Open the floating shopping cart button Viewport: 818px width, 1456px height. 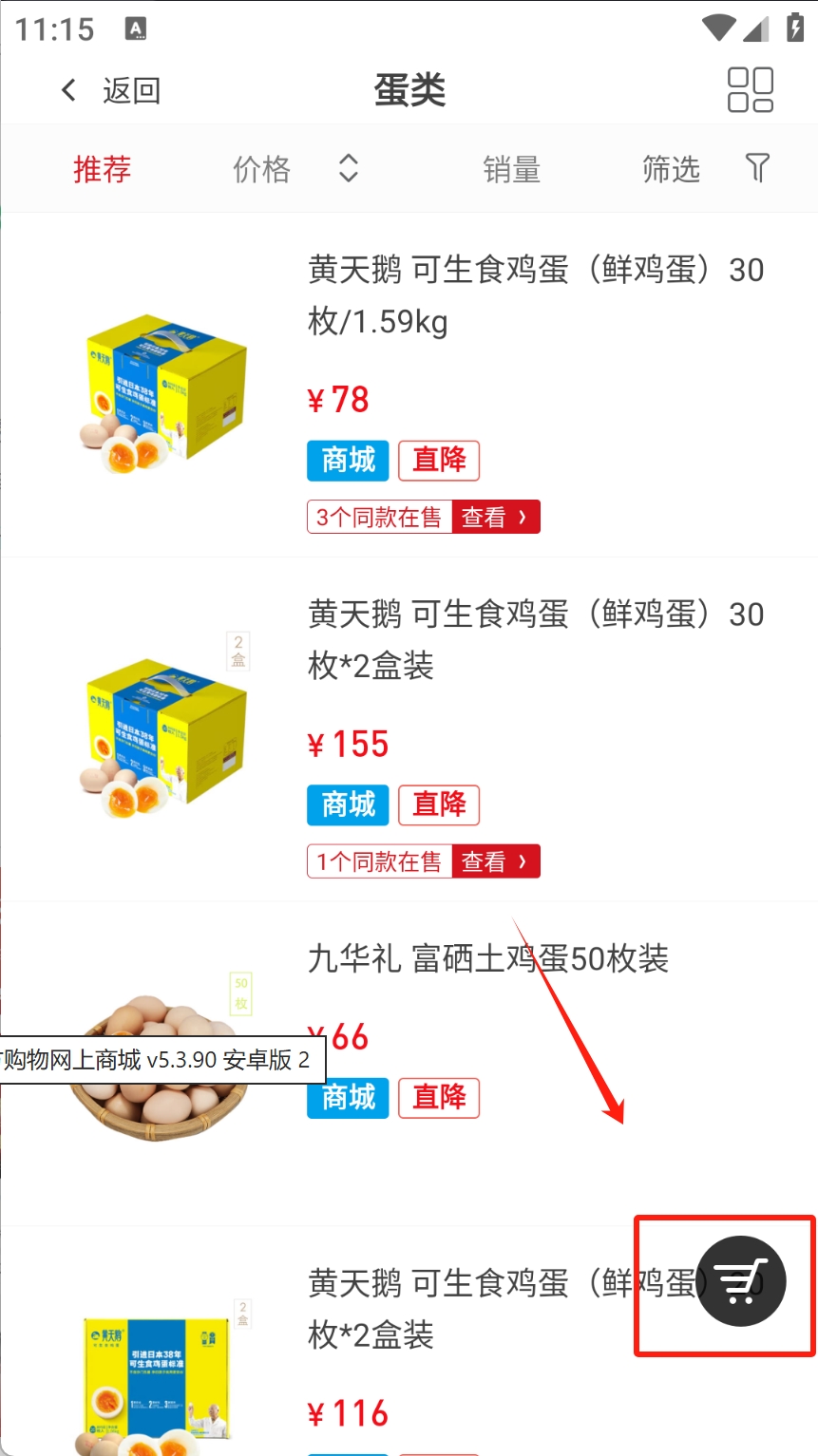(741, 1281)
